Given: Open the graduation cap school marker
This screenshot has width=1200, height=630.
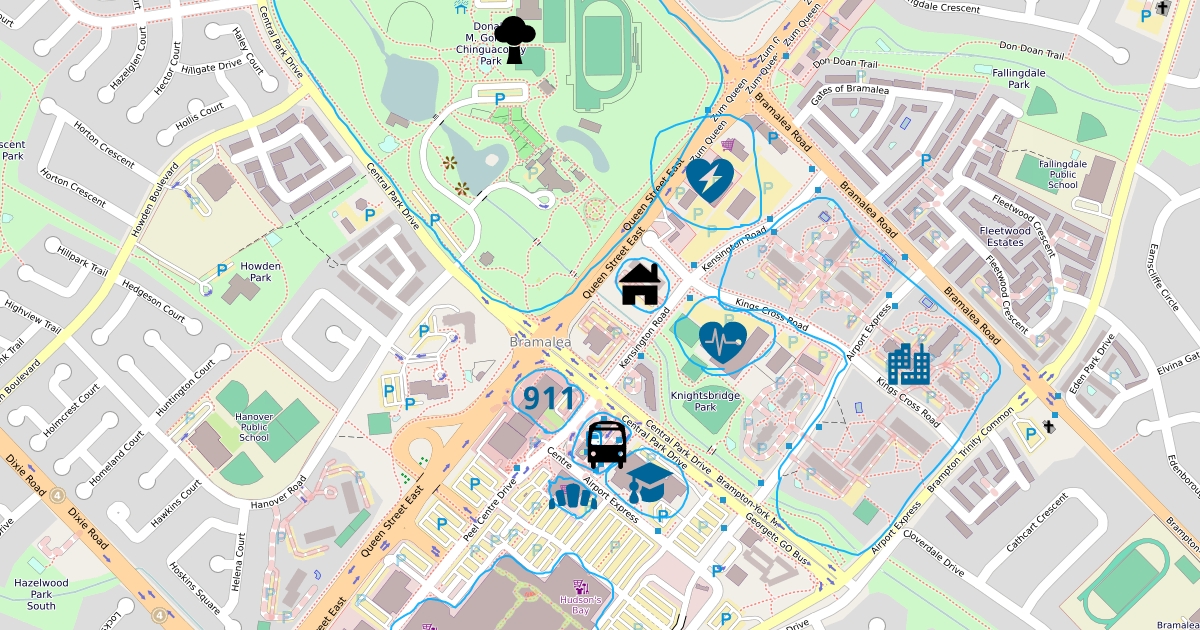Looking at the screenshot, I should [650, 482].
